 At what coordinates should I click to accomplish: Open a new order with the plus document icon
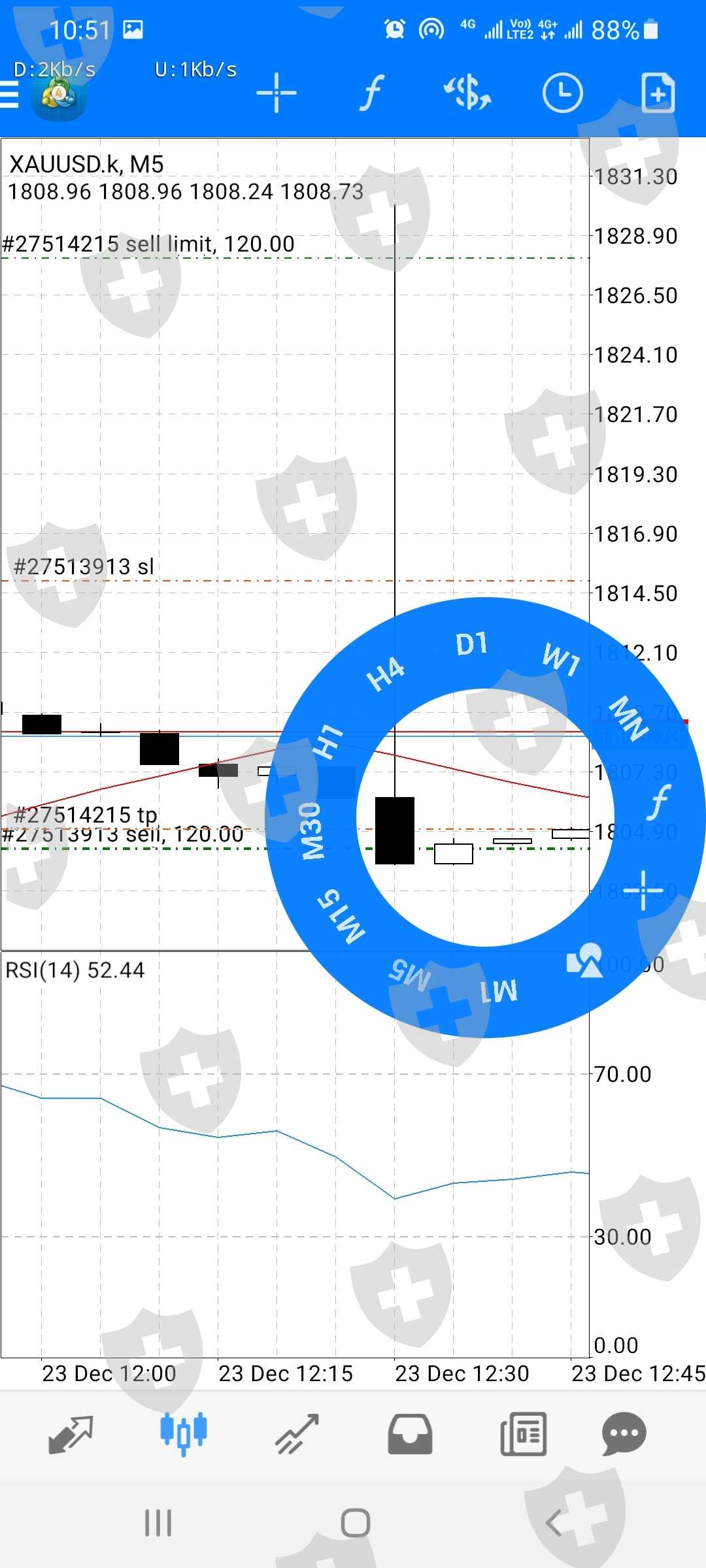pos(658,93)
